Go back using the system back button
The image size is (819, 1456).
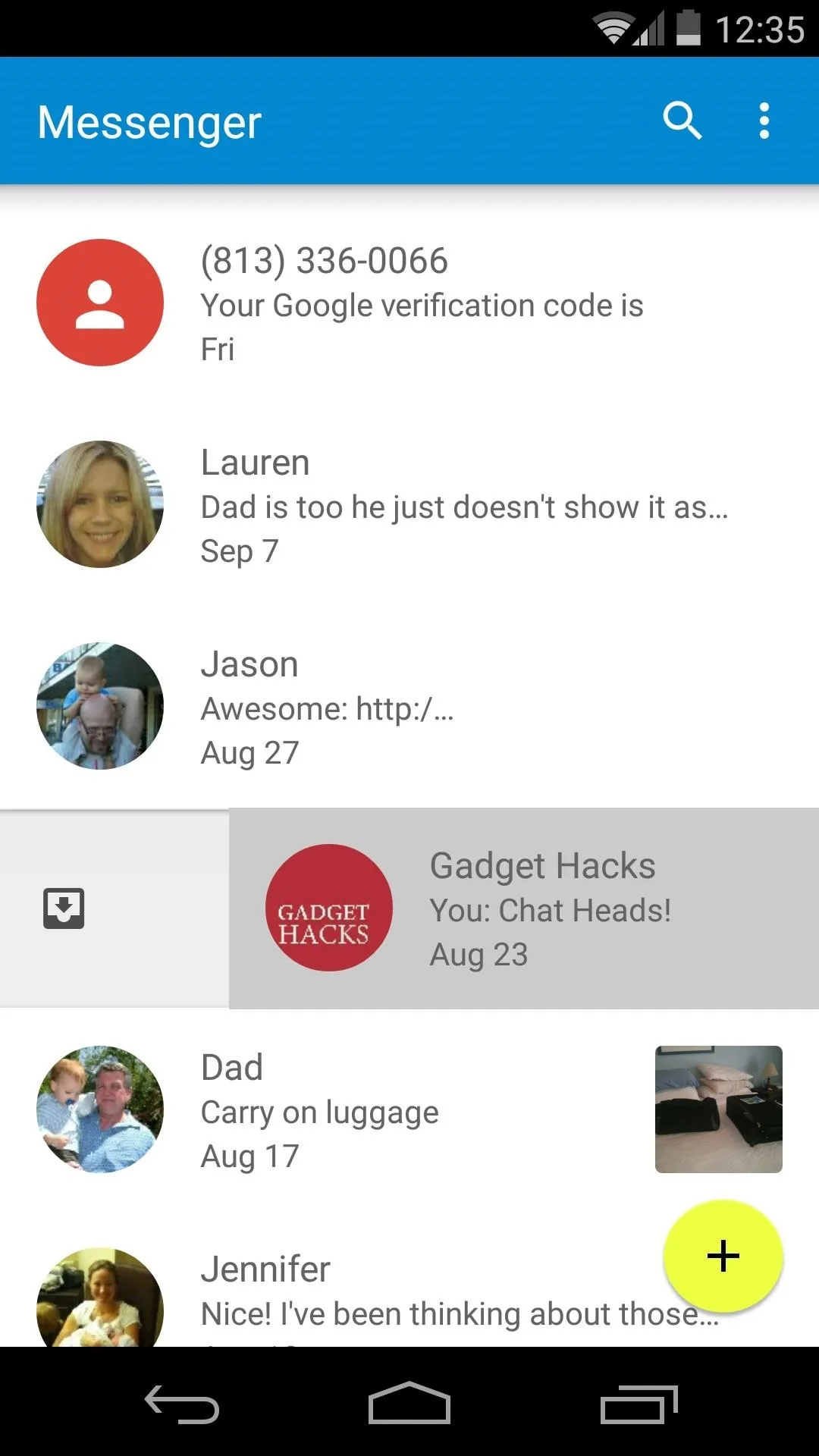coord(182,1404)
